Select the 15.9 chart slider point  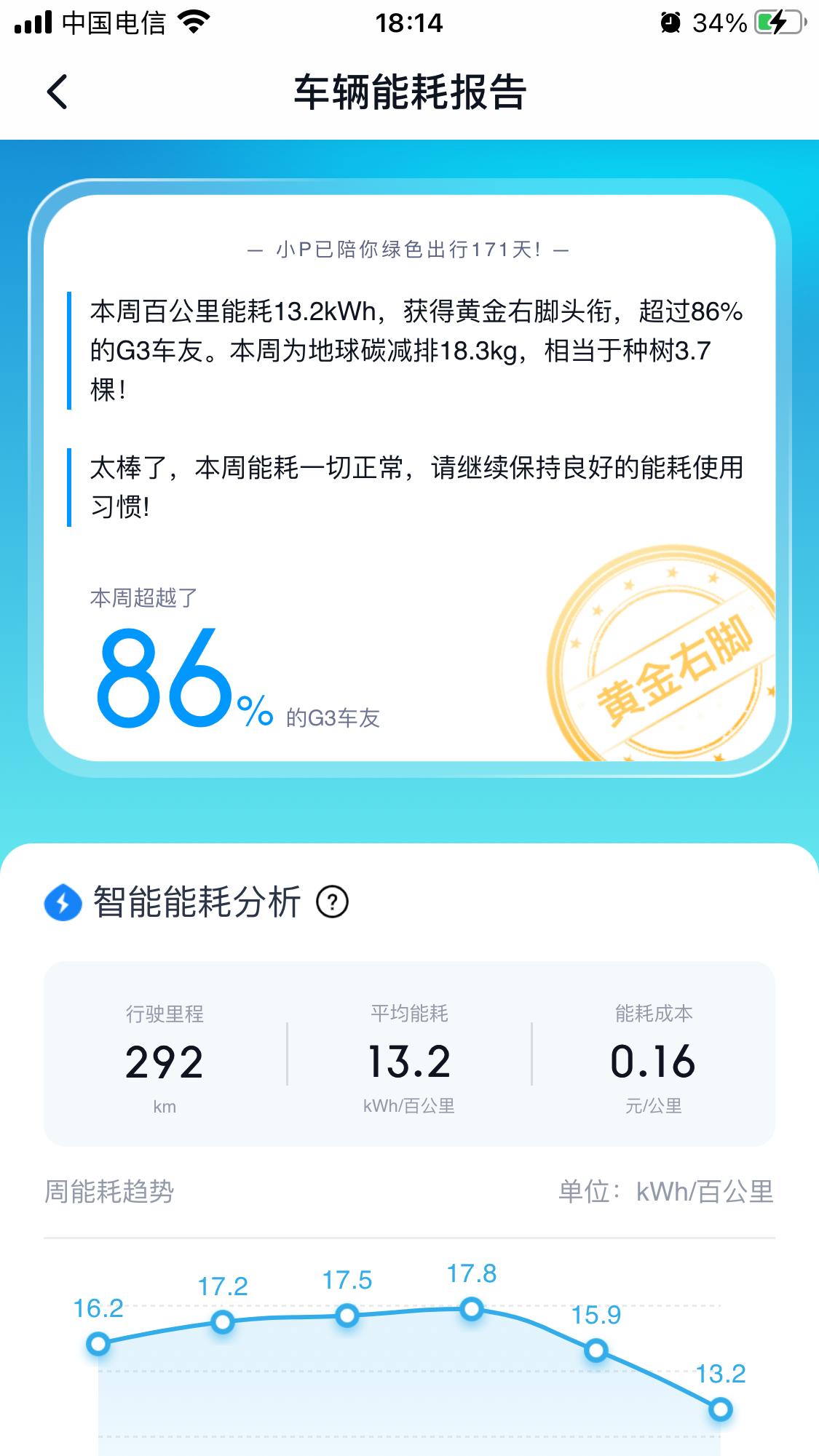coord(595,1348)
